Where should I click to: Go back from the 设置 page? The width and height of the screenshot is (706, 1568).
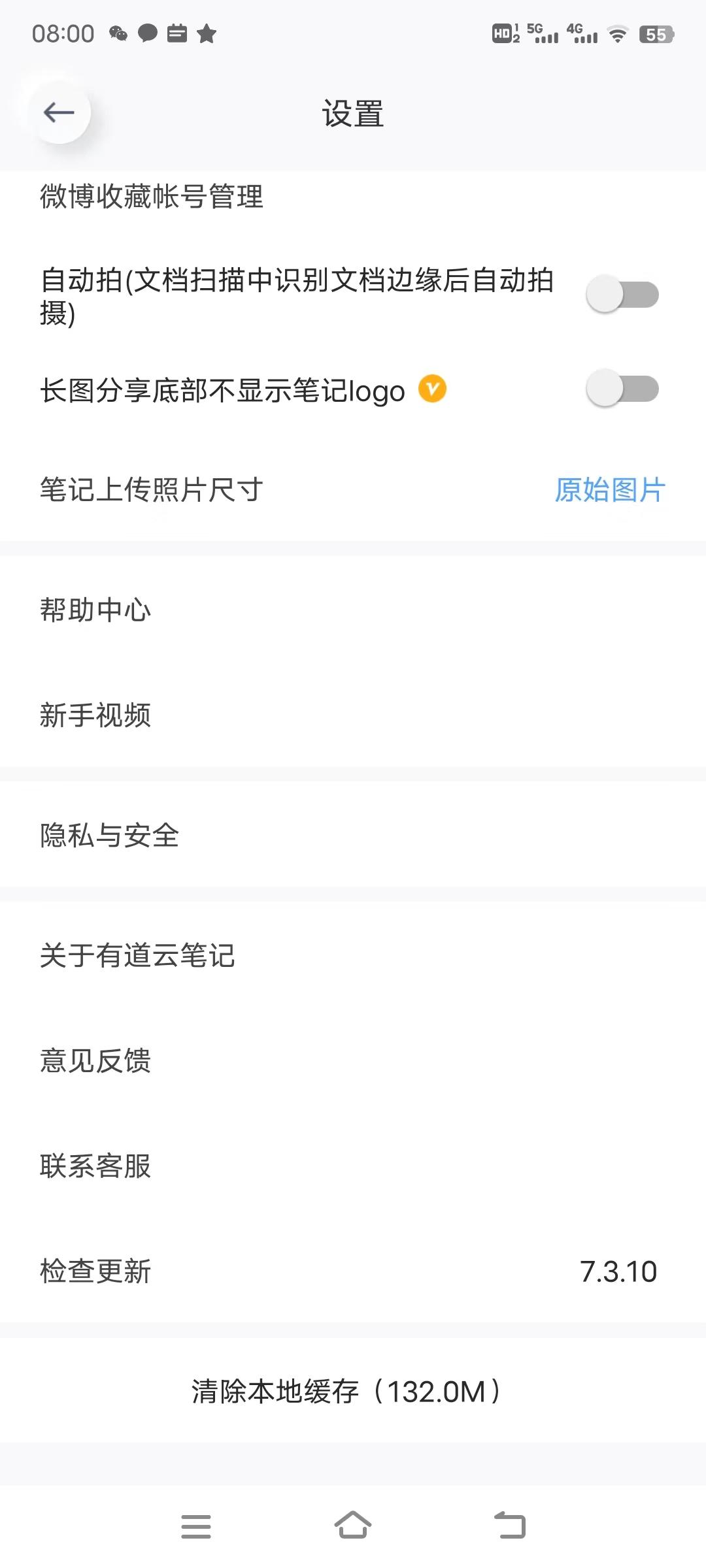click(59, 112)
